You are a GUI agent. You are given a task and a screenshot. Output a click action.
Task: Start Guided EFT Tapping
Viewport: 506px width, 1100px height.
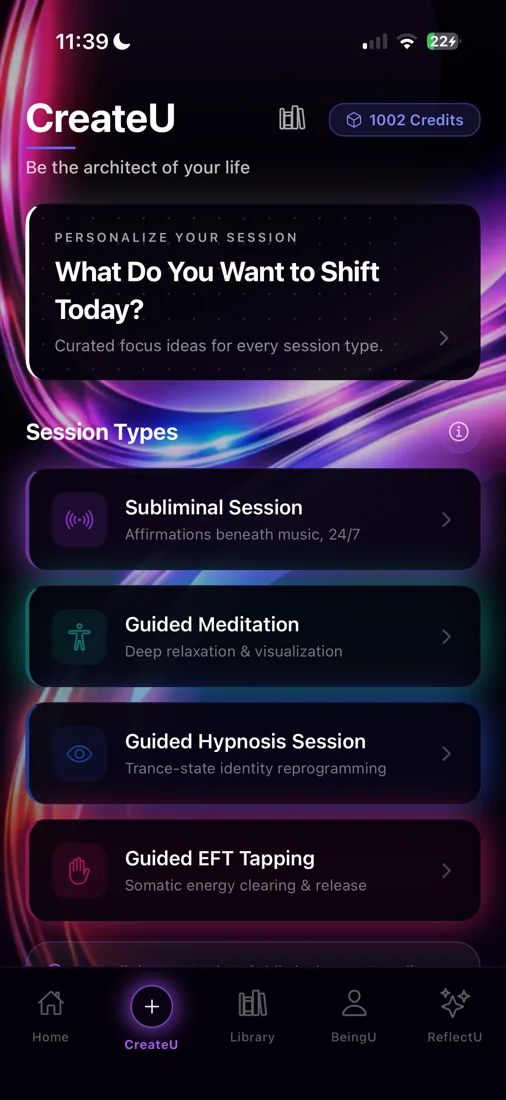point(253,870)
